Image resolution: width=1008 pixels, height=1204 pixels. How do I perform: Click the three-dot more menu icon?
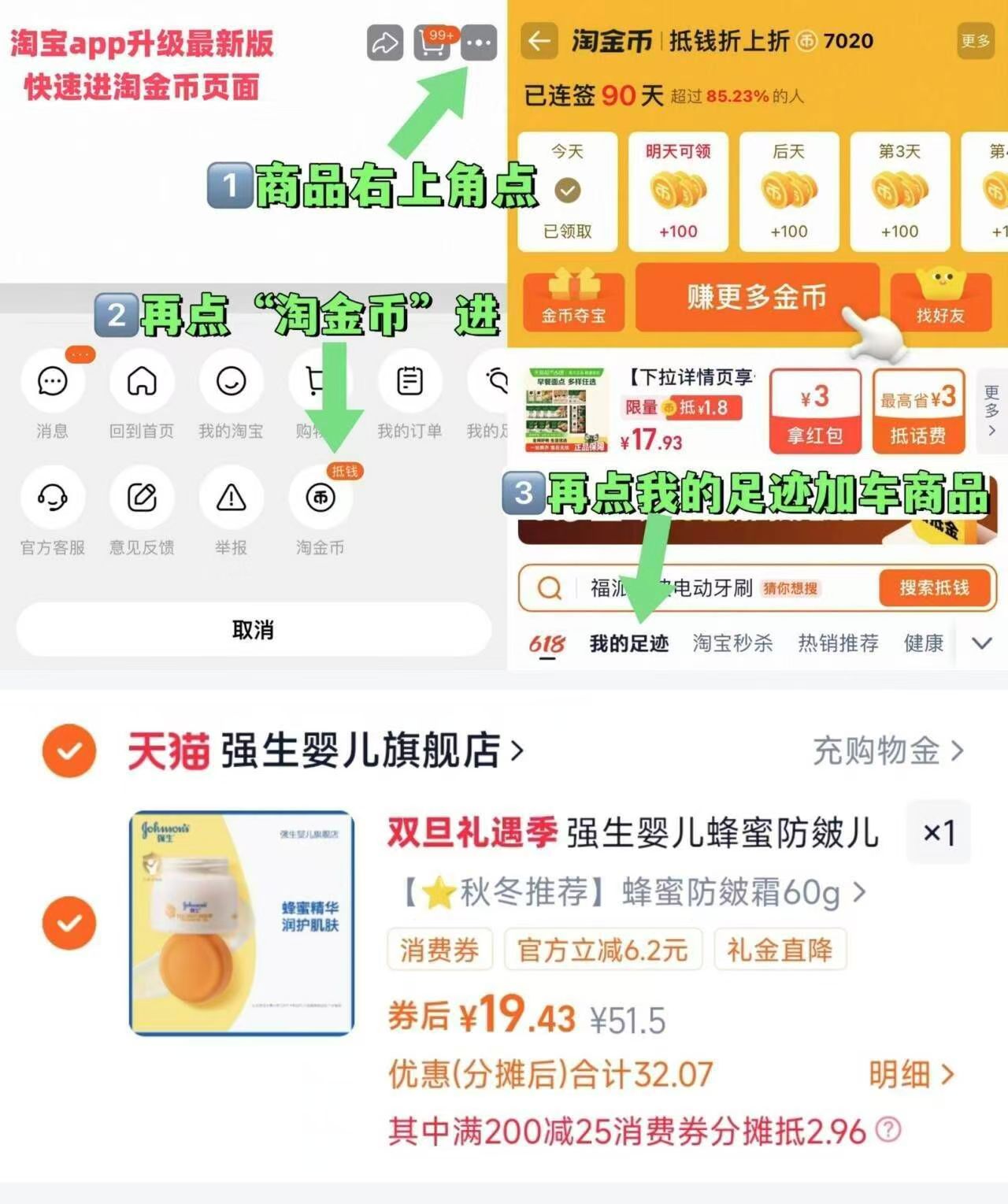pos(478,43)
